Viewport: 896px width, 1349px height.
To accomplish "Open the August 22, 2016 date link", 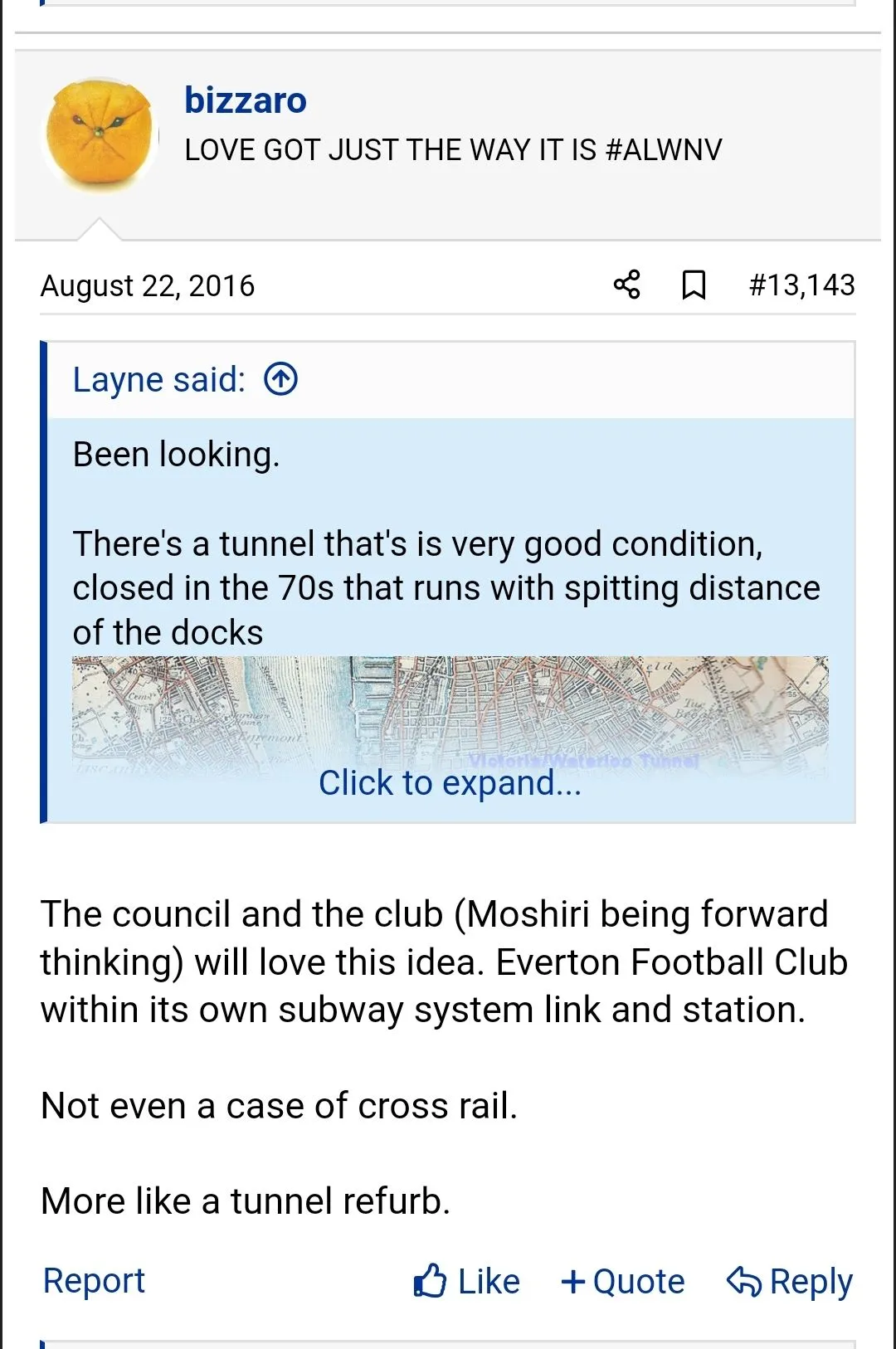I will pyautogui.click(x=148, y=285).
